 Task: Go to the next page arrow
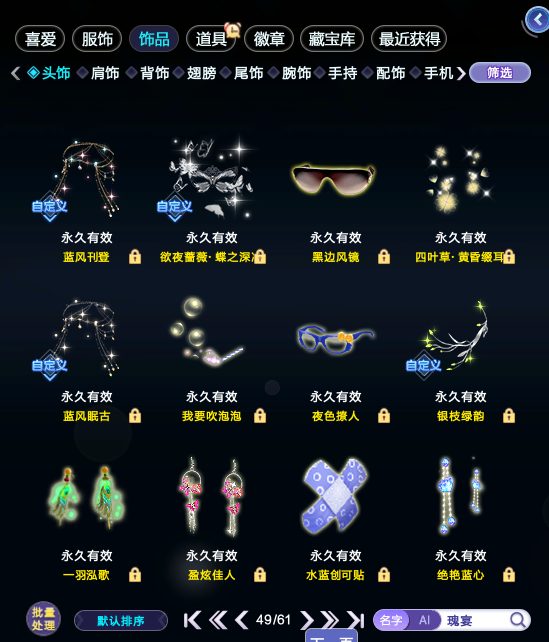click(x=306, y=620)
